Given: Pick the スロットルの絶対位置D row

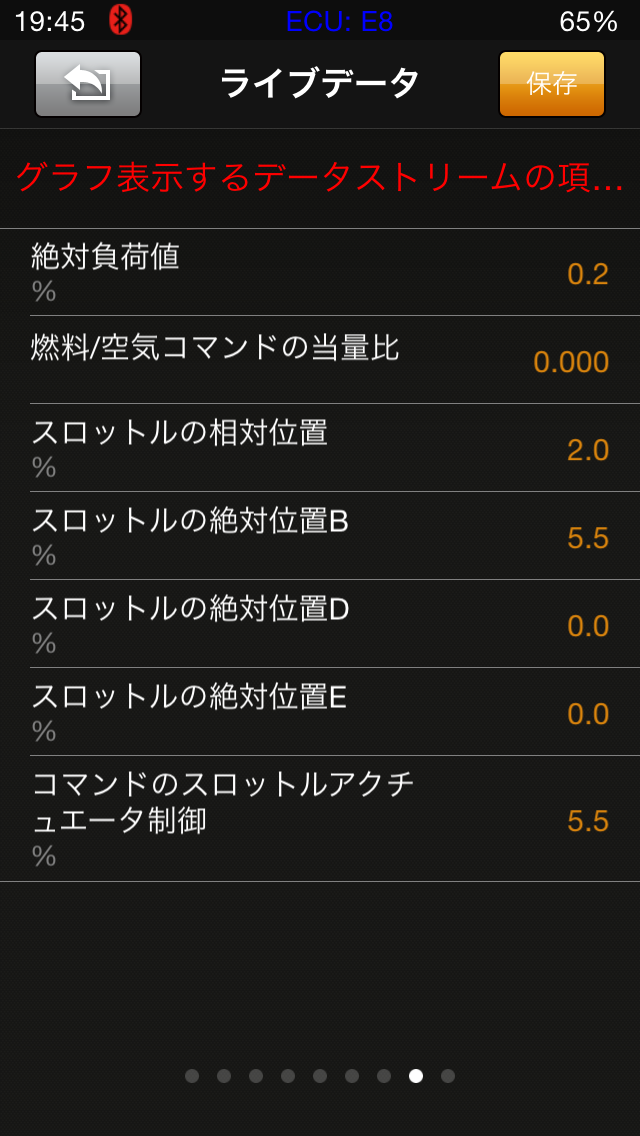Looking at the screenshot, I should click(x=320, y=624).
